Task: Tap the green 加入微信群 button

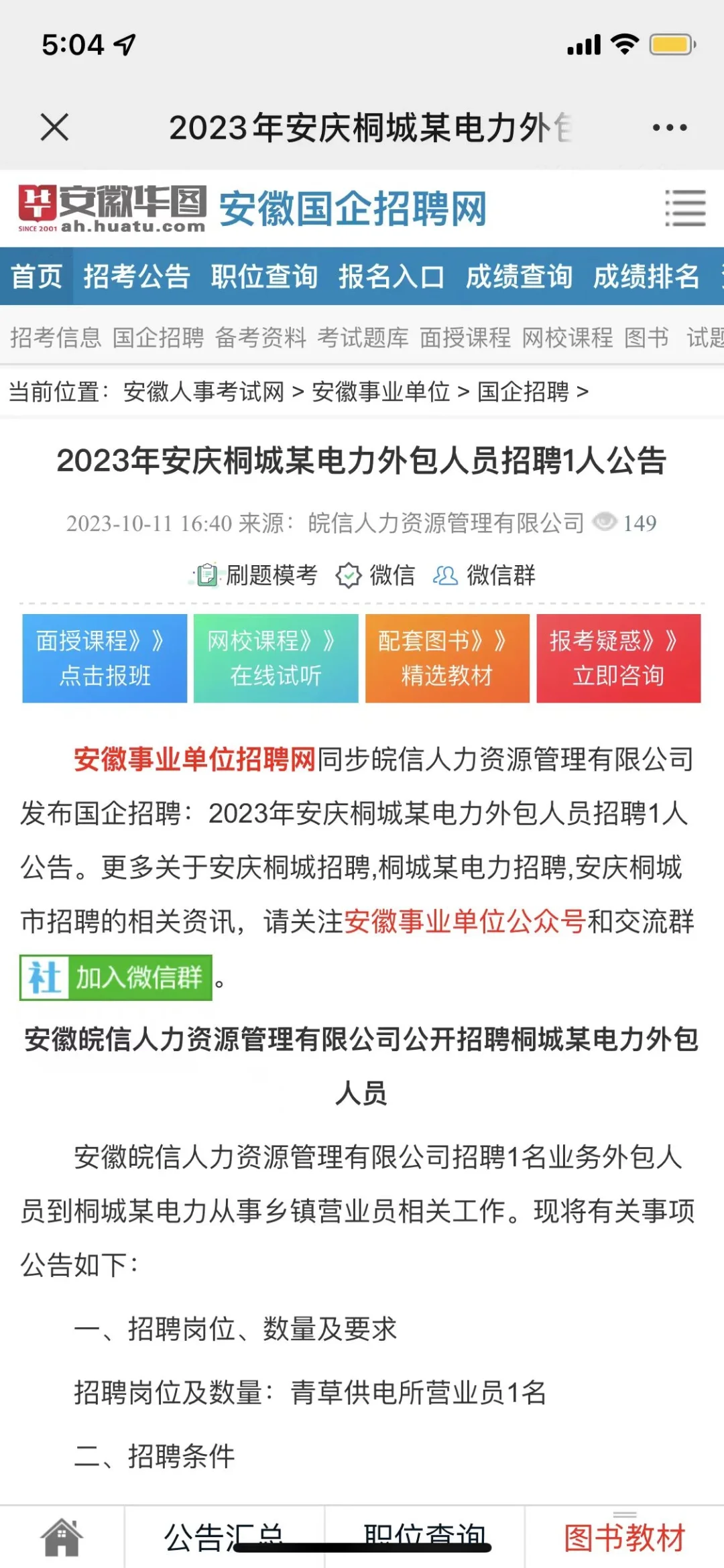Action: (116, 977)
